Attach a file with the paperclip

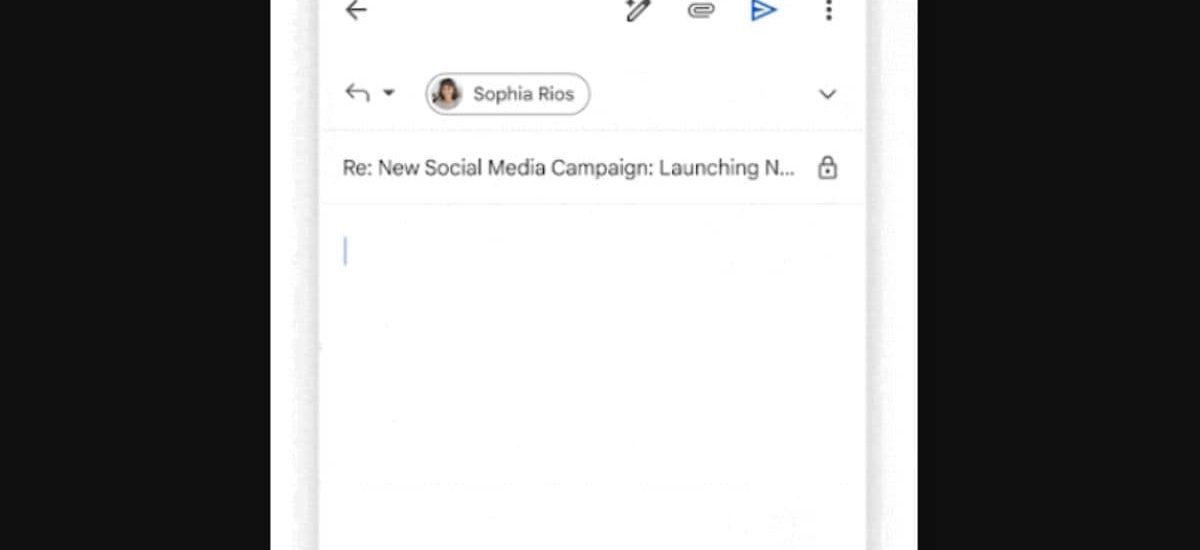(x=700, y=11)
